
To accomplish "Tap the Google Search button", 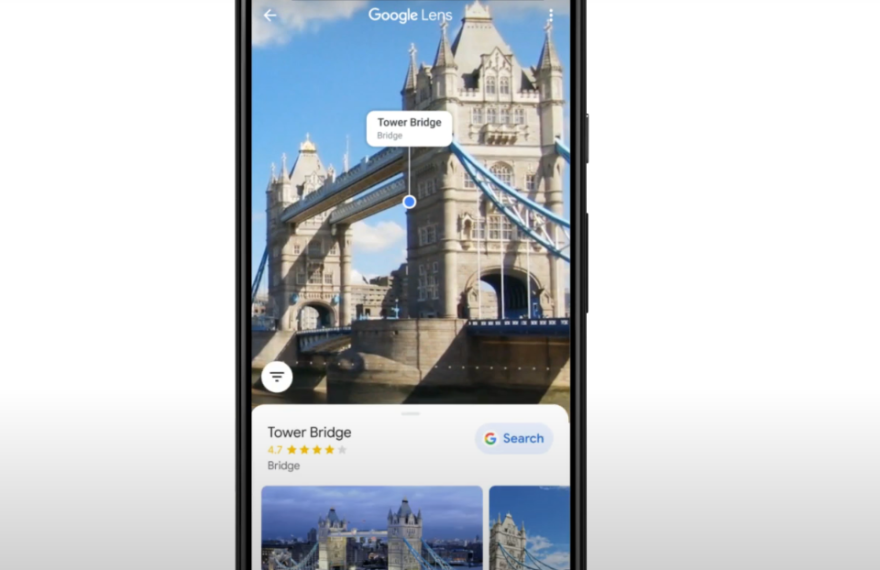I will point(514,438).
